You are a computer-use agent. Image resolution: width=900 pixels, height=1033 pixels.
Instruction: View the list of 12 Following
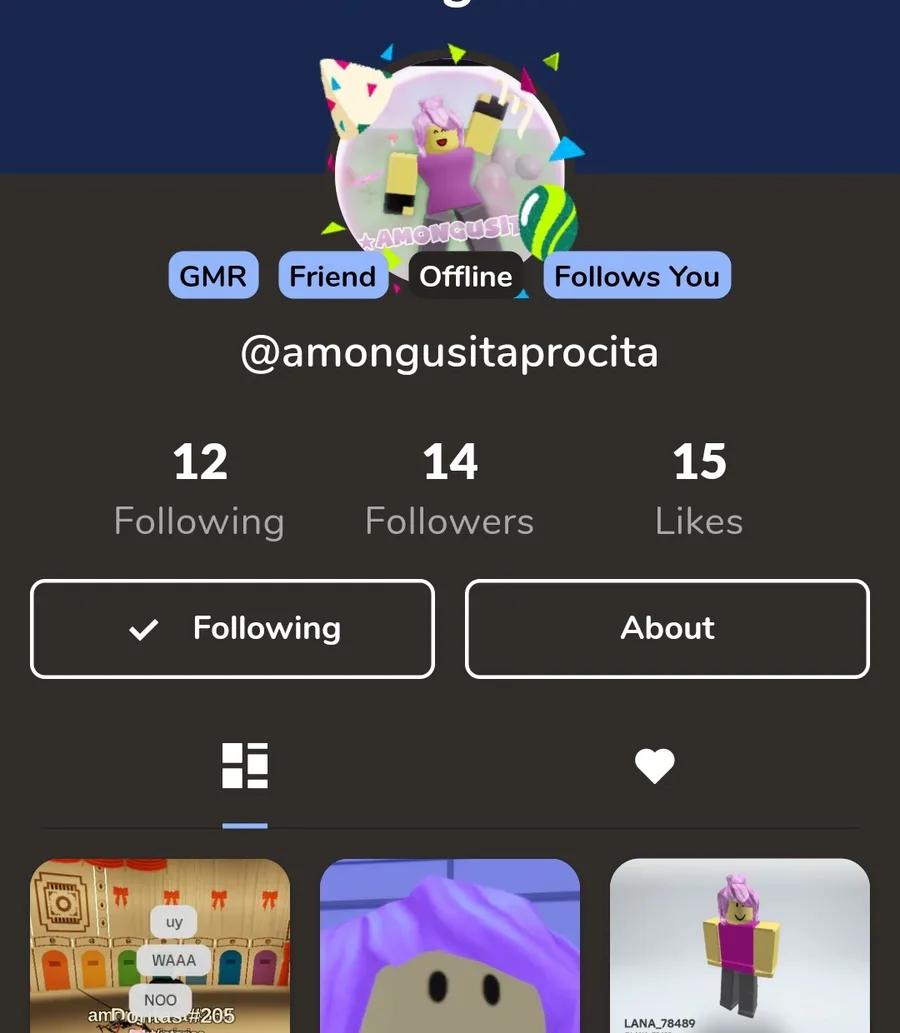tap(199, 490)
